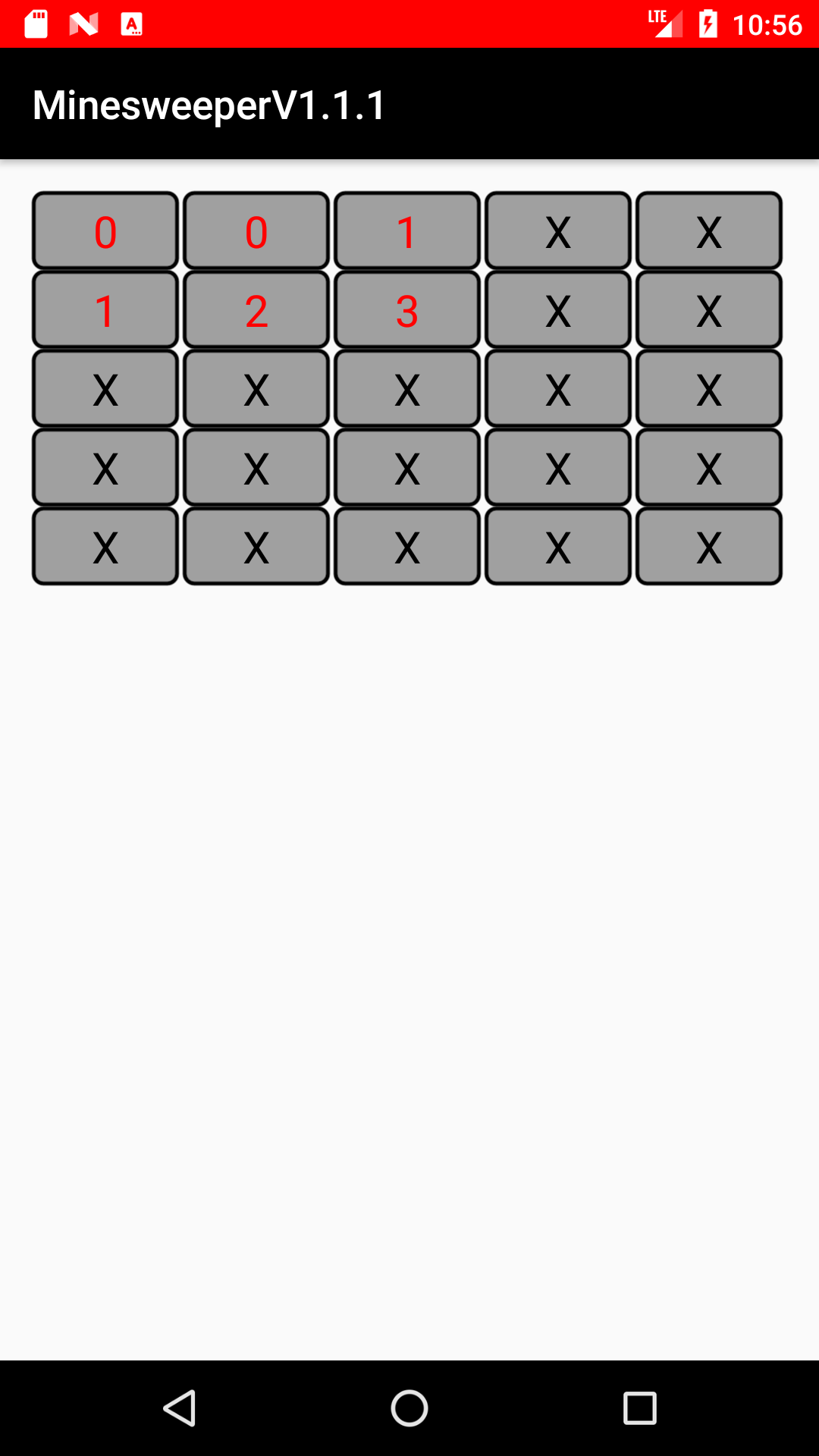Uncover the top-right corner X cell
Viewport: 819px width, 1456px height.
pyautogui.click(x=709, y=231)
